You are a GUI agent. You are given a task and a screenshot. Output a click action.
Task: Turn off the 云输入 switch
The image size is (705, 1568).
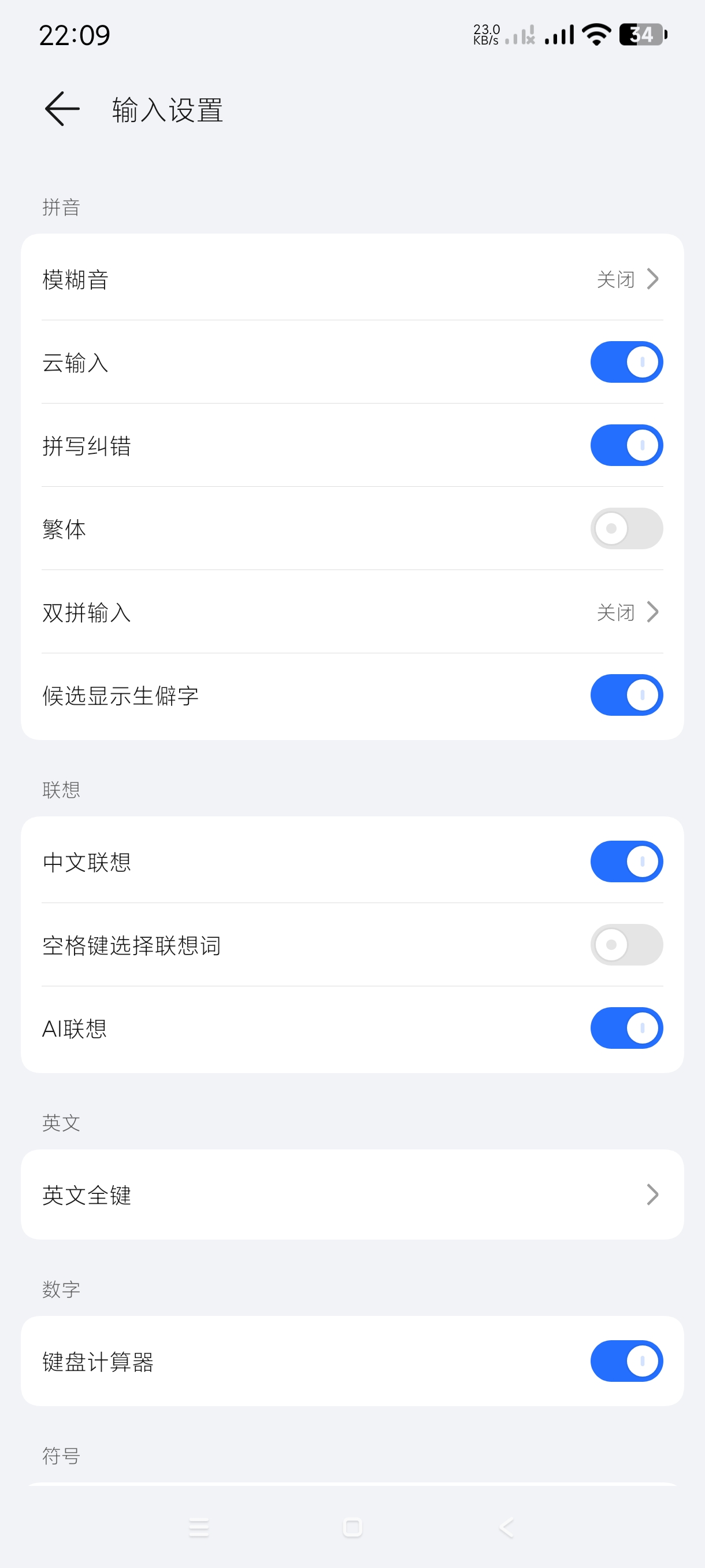(626, 362)
